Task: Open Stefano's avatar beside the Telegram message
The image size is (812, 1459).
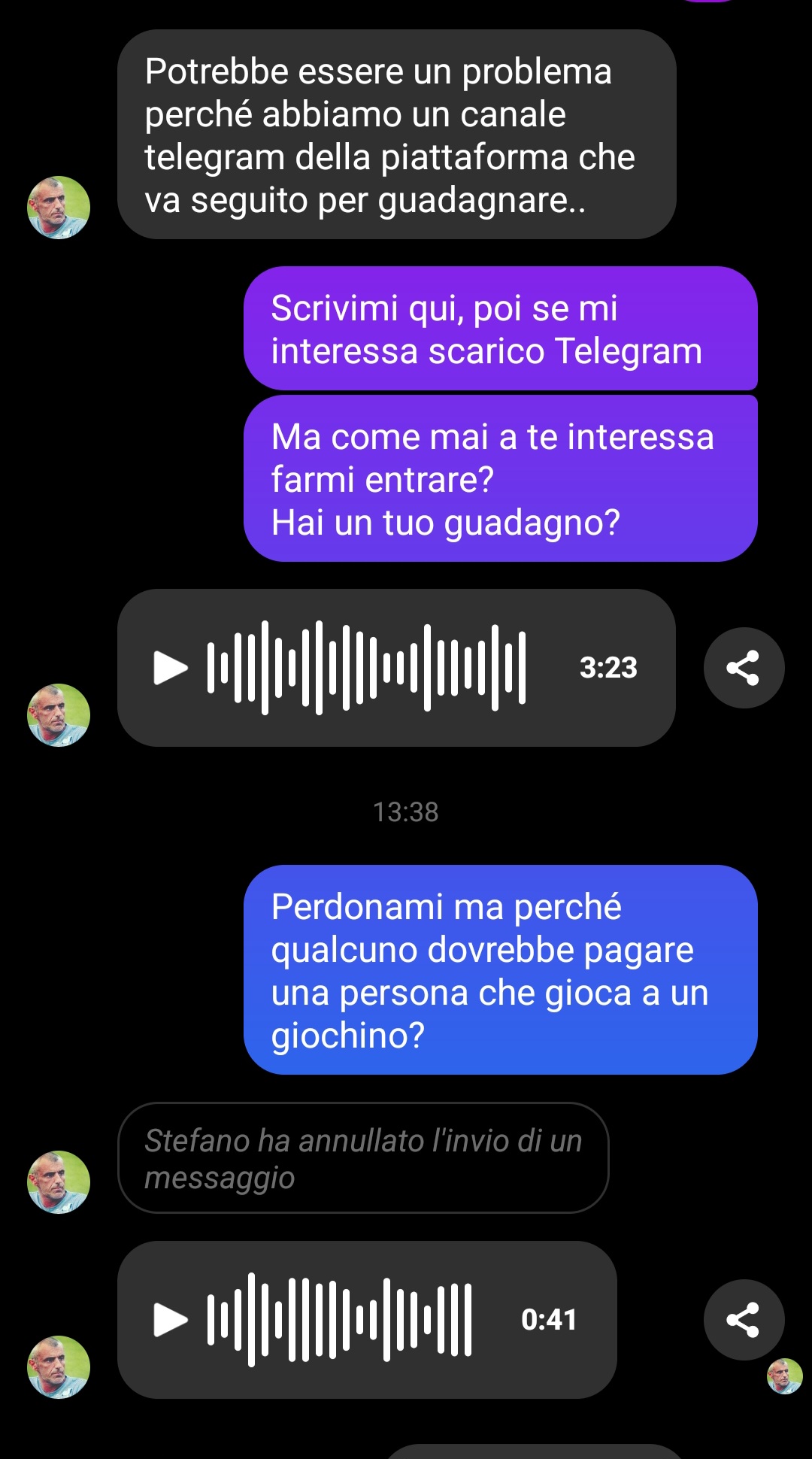Action: [x=59, y=208]
